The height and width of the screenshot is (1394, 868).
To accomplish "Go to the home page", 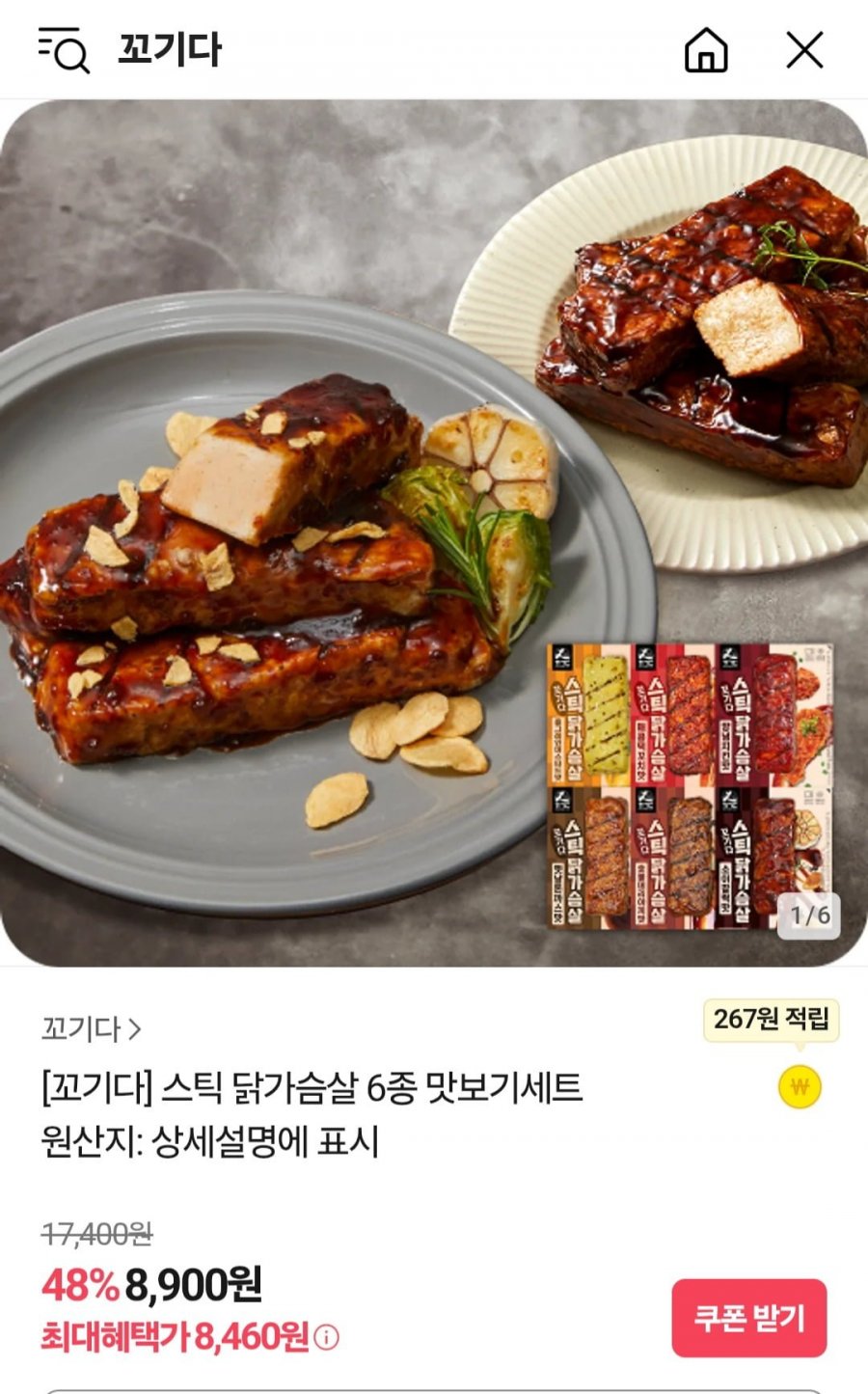I will pos(705,50).
